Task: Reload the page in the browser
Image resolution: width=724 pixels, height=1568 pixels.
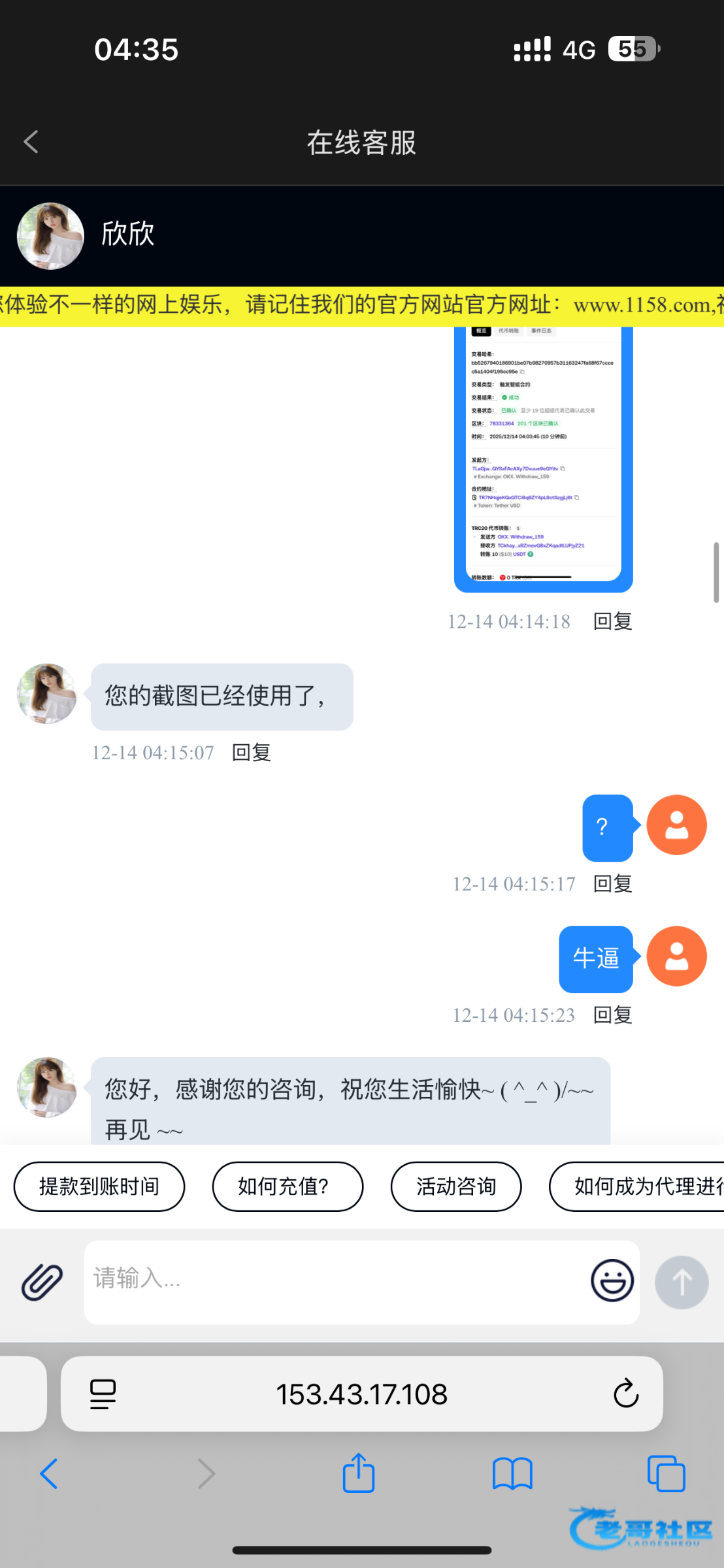Action: pyautogui.click(x=625, y=1394)
